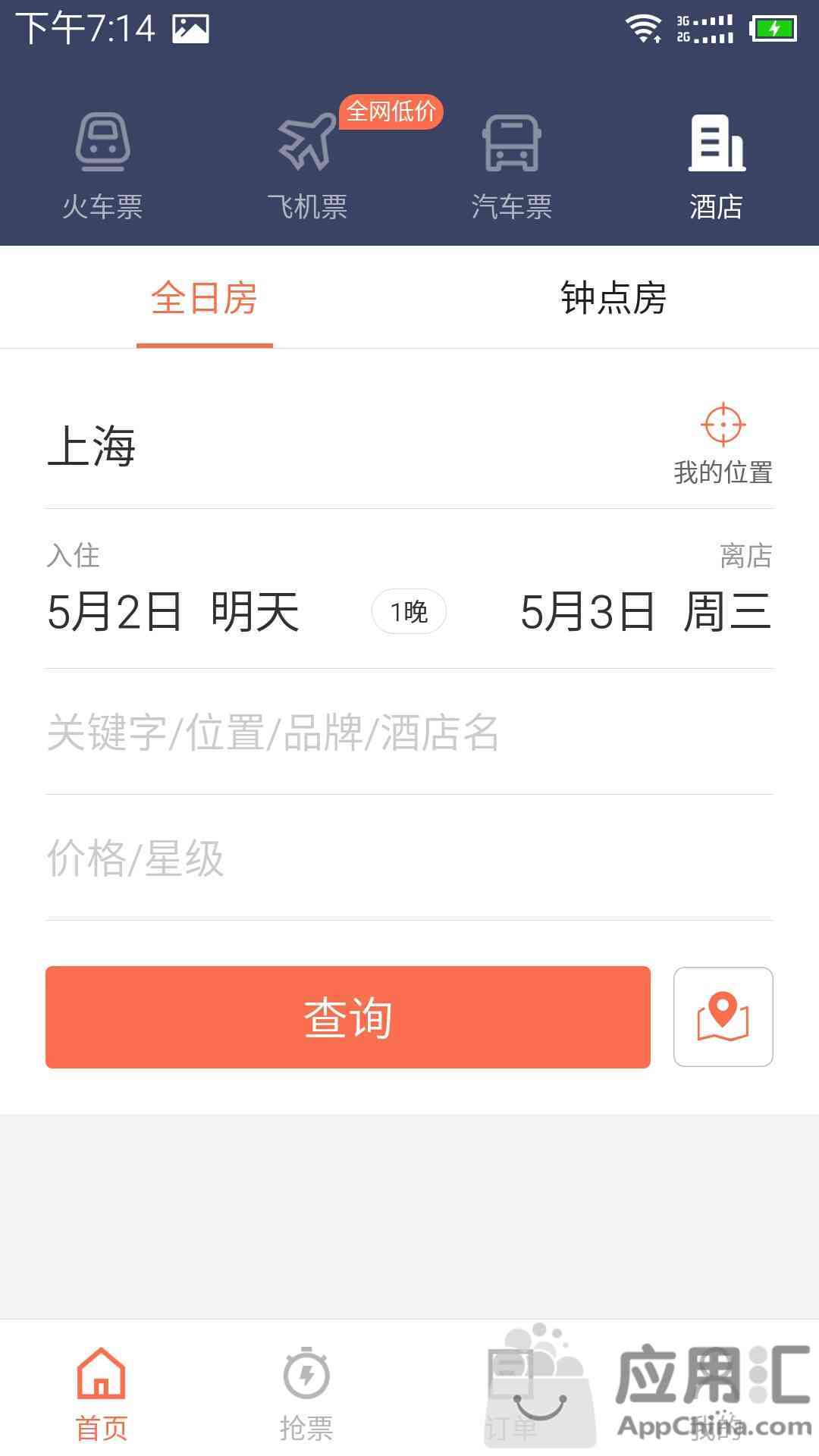This screenshot has width=819, height=1456.
Task: Tap the 查询 search button
Action: [348, 1017]
